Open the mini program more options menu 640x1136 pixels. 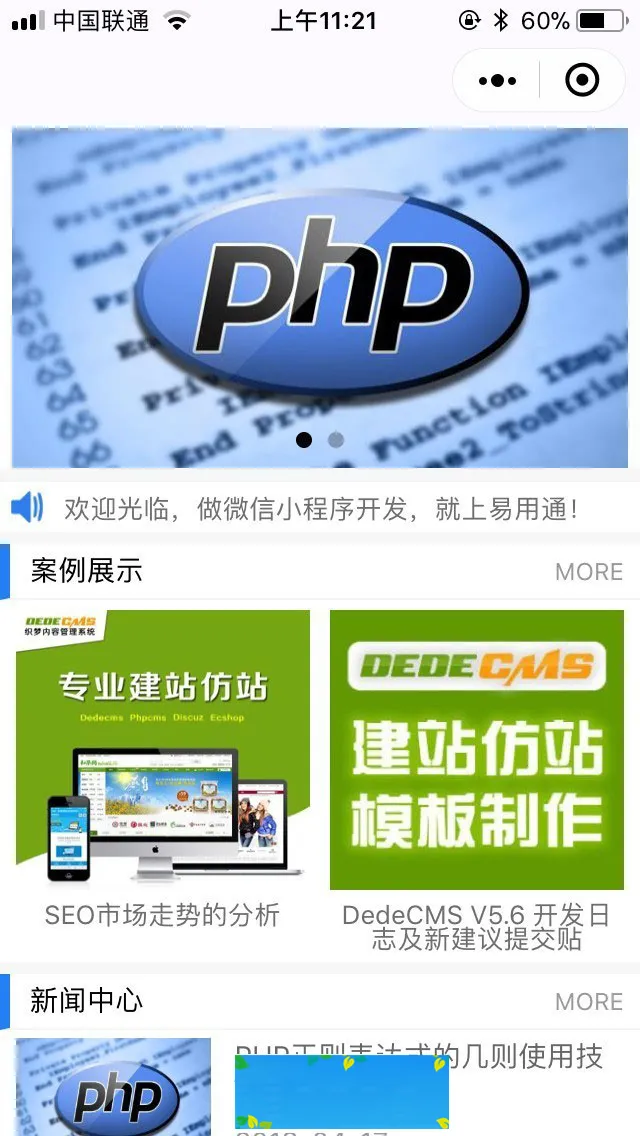point(497,80)
